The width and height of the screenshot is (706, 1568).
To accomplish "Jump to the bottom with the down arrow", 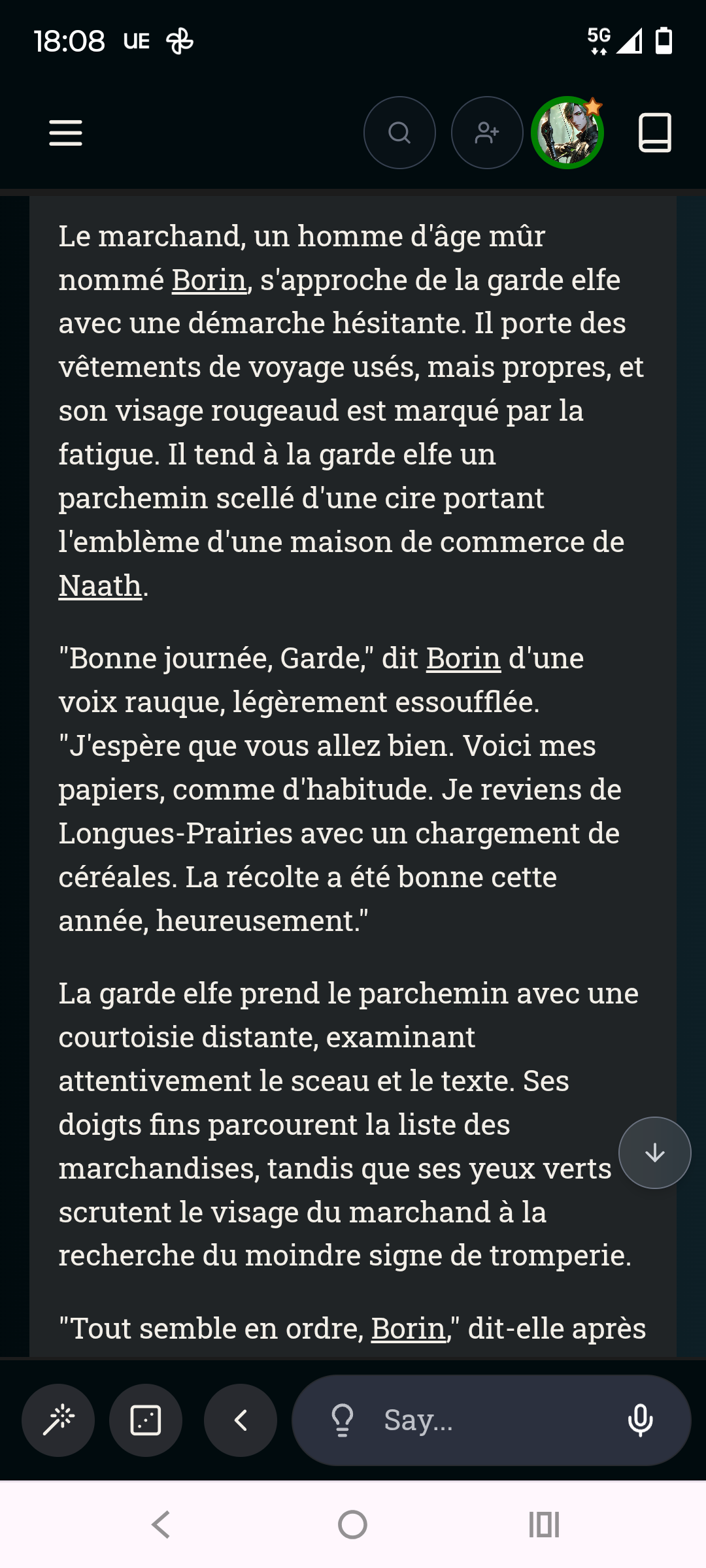I will (x=654, y=1153).
